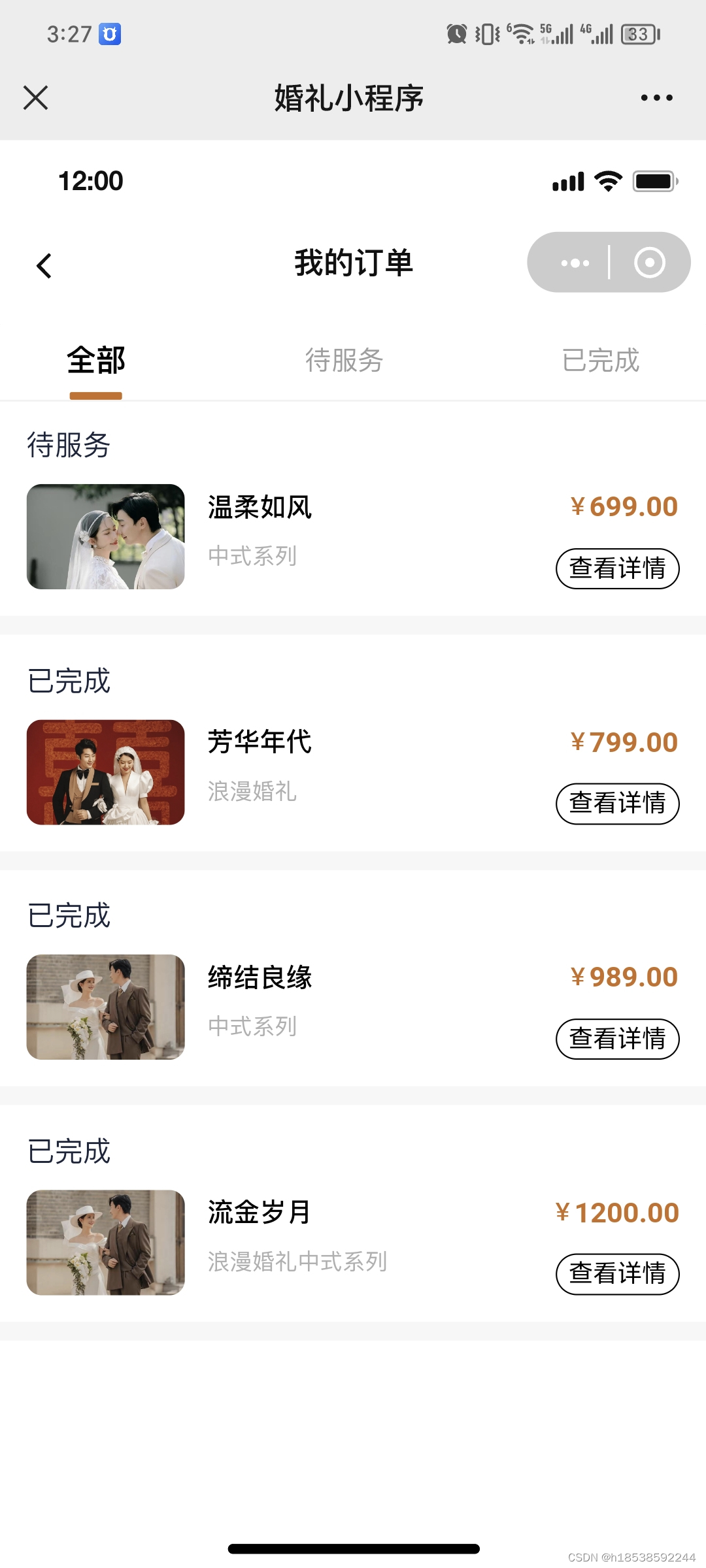Screen dimensions: 706x1568
Task: Check details for the 缔结良缘 order
Action: point(617,1039)
